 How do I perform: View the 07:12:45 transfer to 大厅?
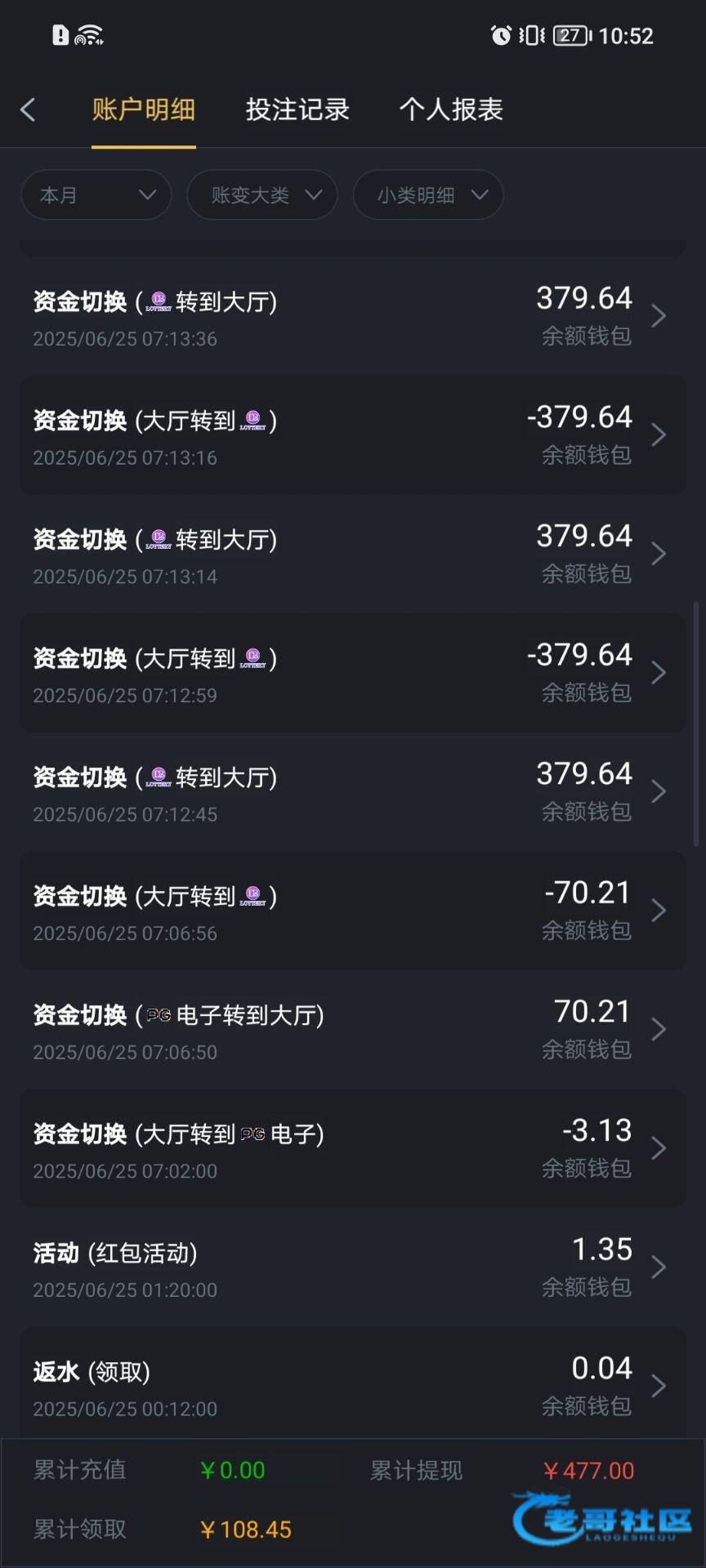[x=353, y=791]
